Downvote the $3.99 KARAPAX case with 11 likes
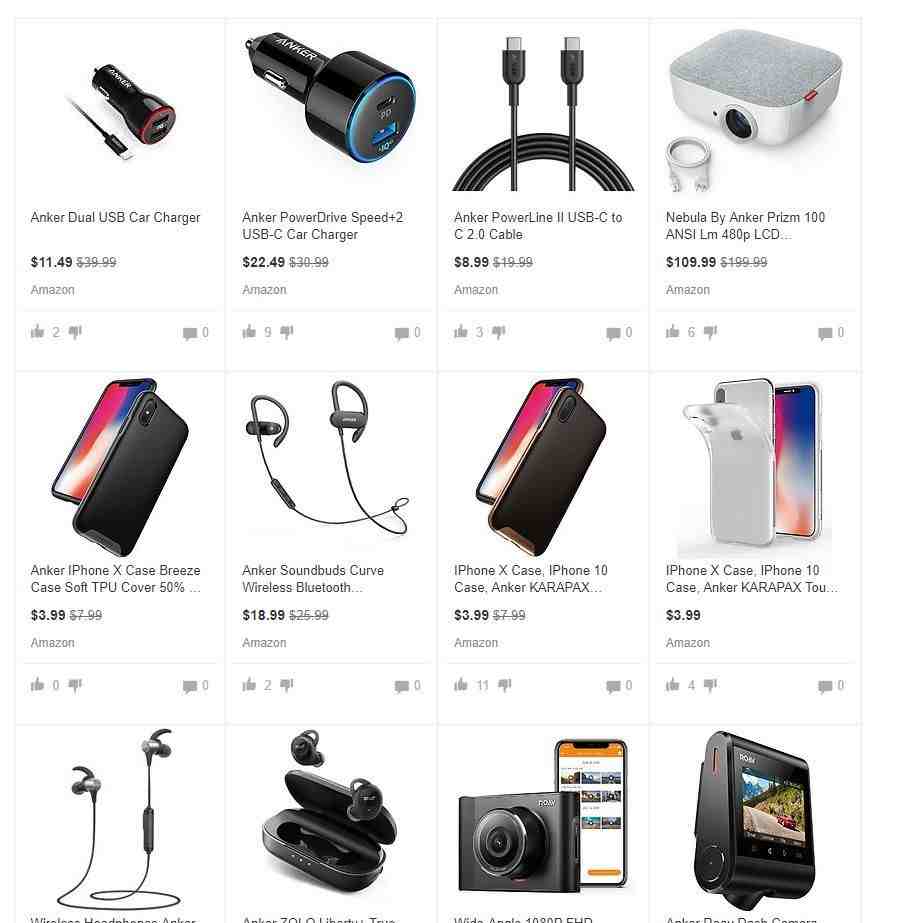 pyautogui.click(x=505, y=685)
